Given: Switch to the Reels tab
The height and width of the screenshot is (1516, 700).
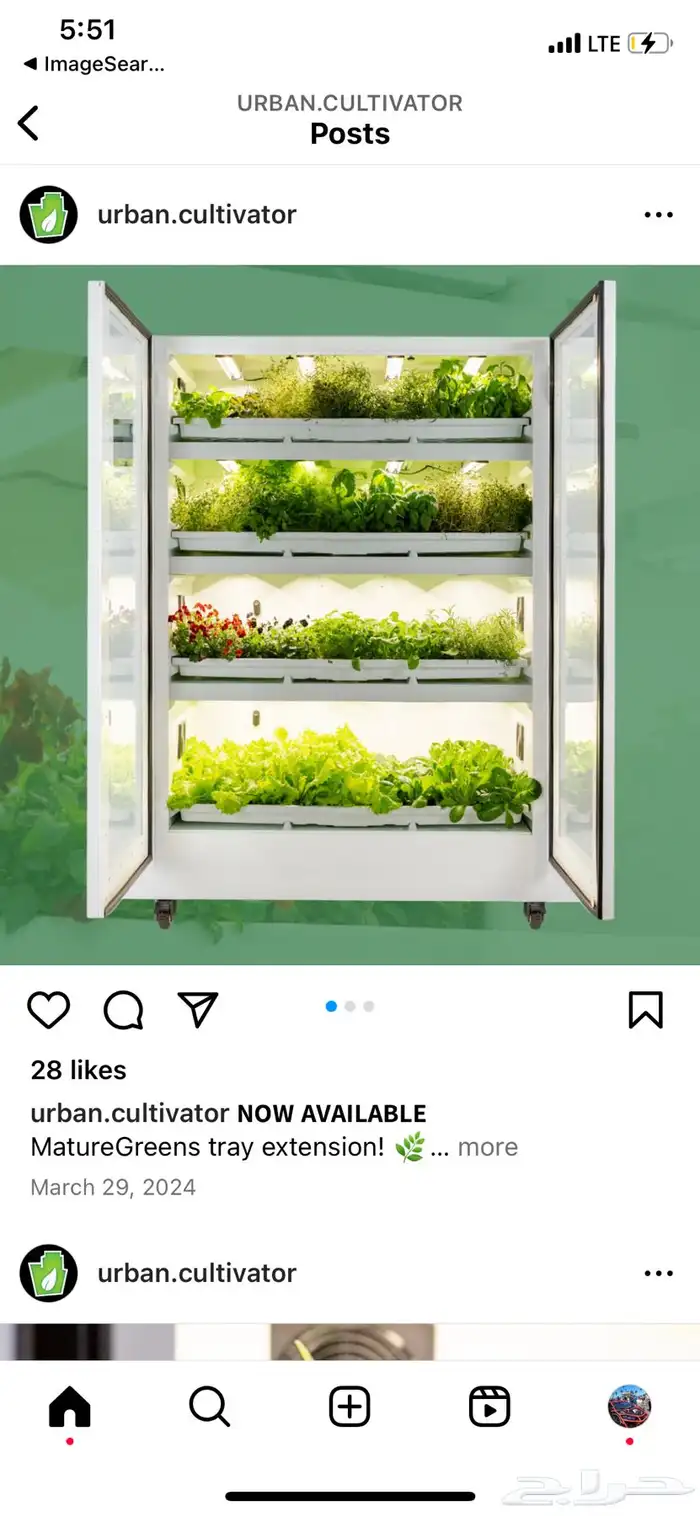Looking at the screenshot, I should coord(489,1407).
